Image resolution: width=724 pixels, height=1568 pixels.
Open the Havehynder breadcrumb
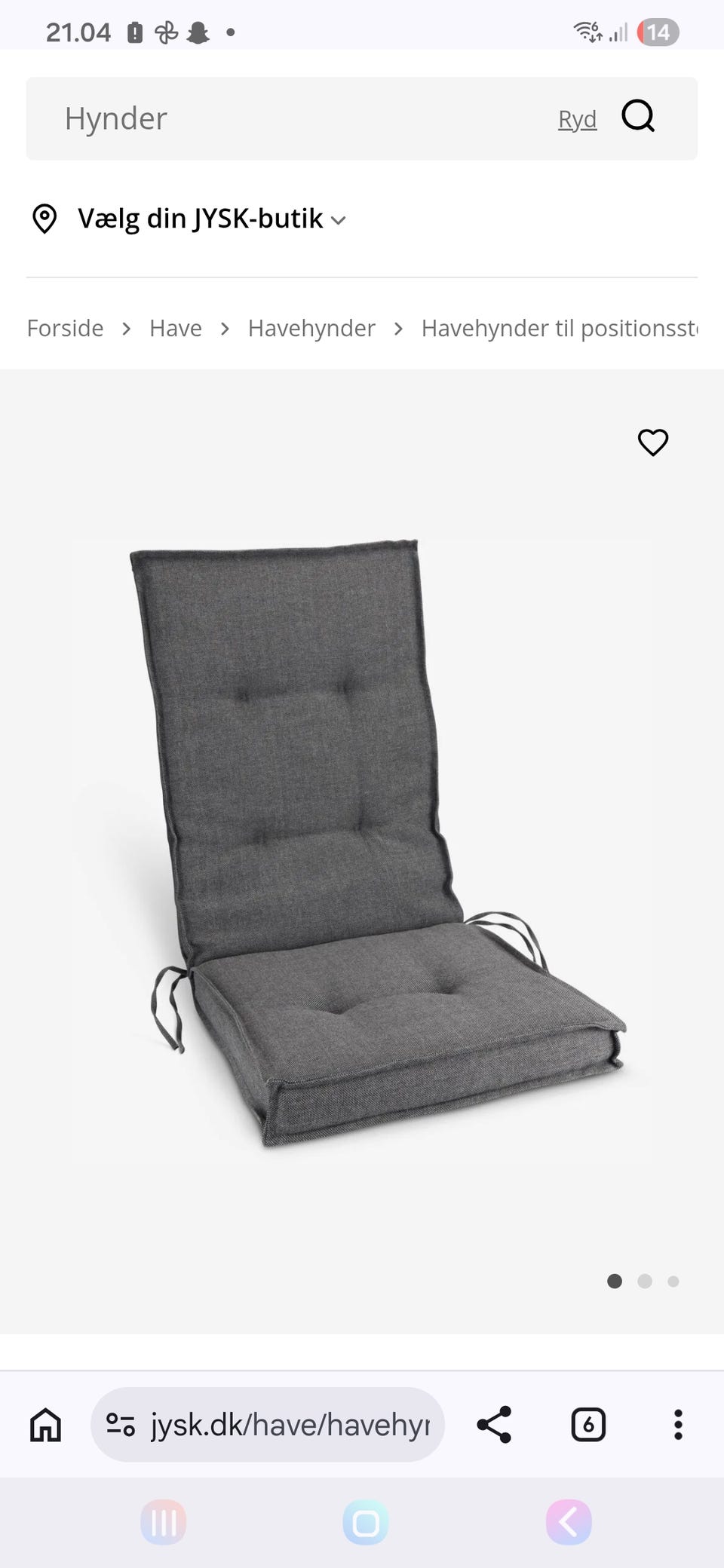click(311, 328)
